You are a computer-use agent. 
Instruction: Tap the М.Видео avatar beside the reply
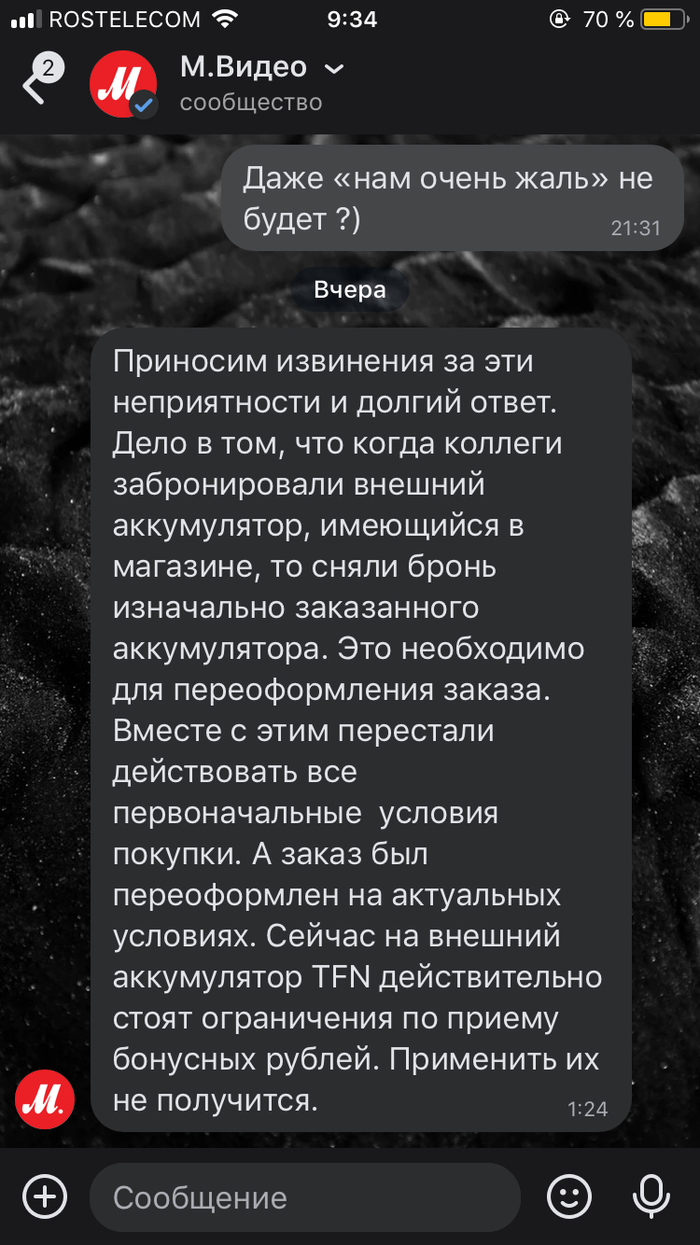tap(45, 1100)
